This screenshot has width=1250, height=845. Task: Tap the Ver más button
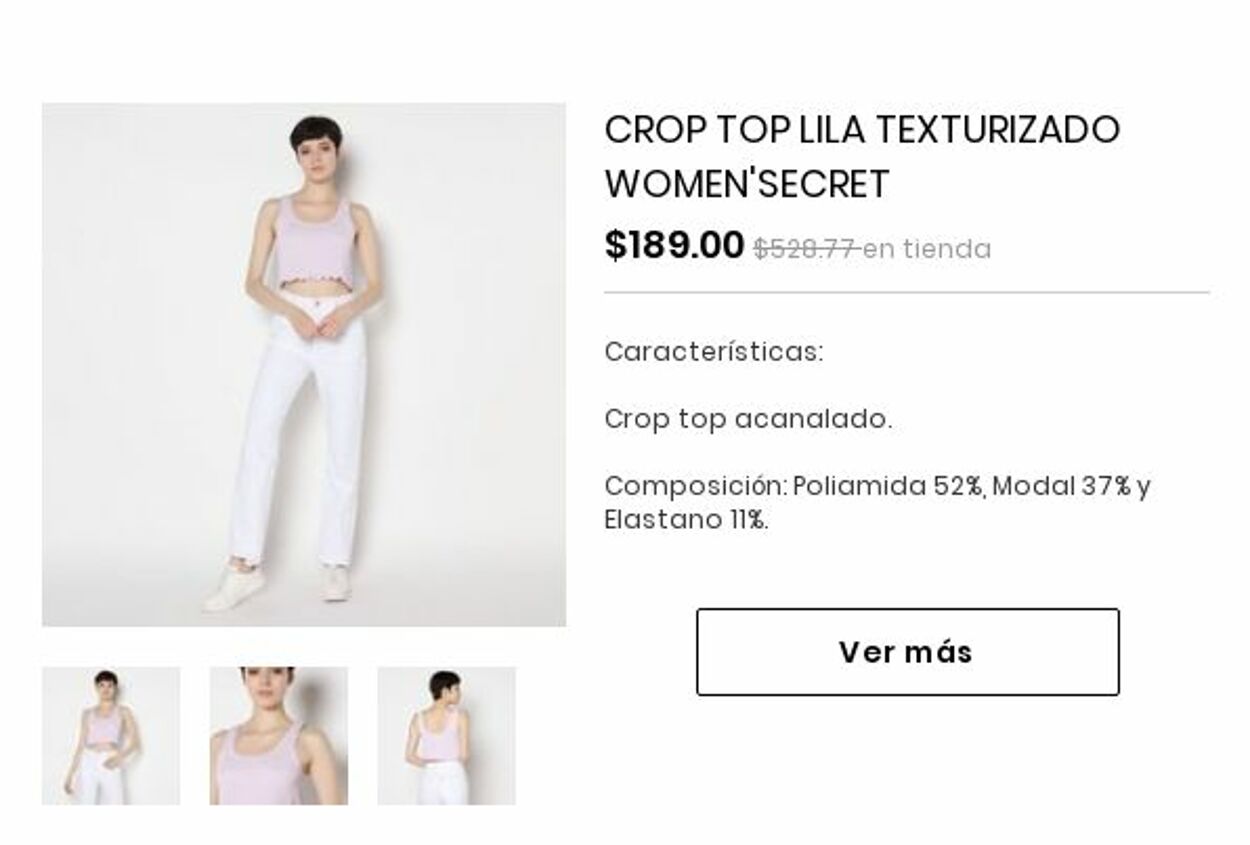tap(907, 652)
